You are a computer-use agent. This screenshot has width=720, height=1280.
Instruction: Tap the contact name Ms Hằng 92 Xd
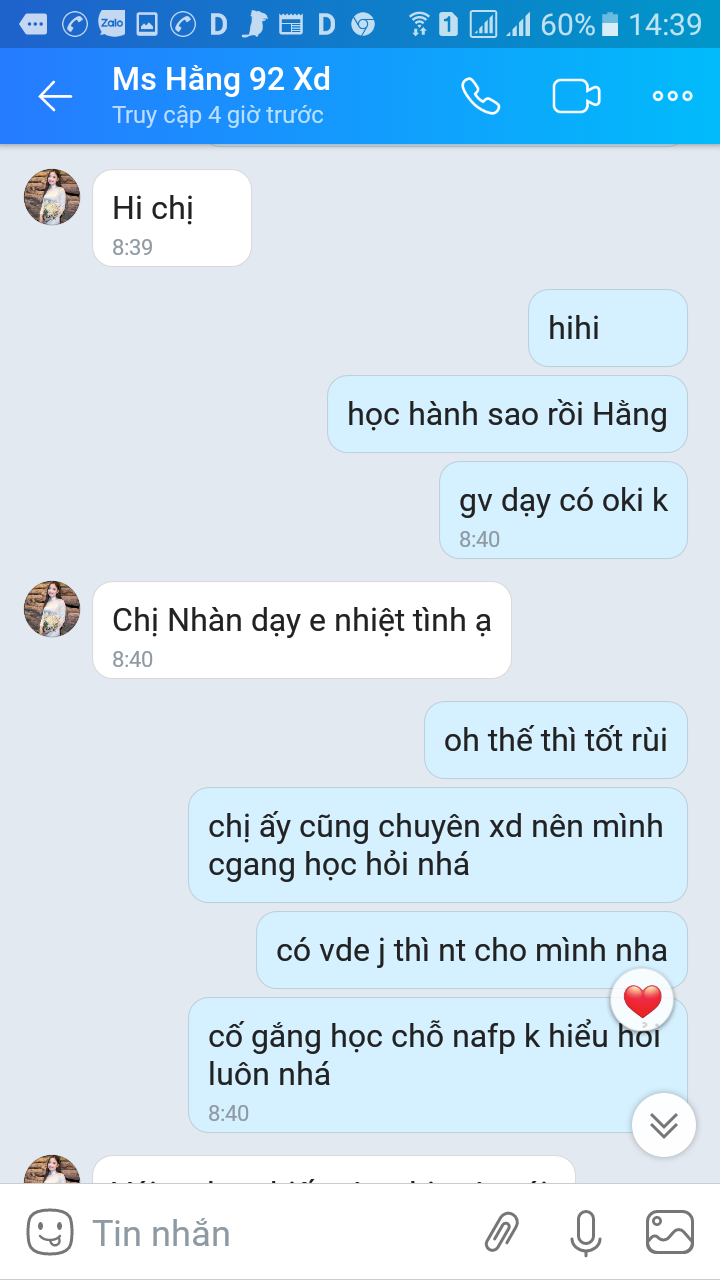tap(220, 80)
